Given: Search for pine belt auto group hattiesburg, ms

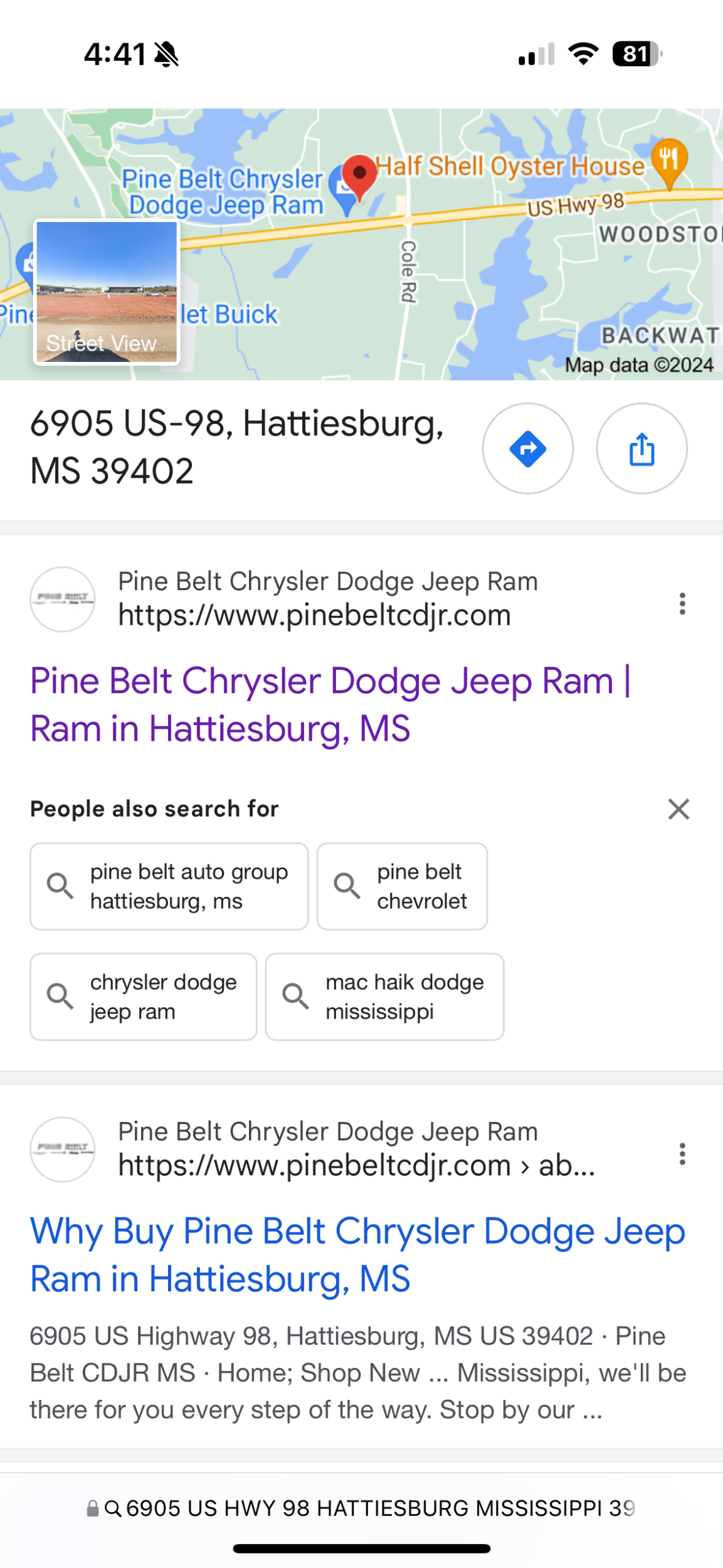Looking at the screenshot, I should (168, 886).
